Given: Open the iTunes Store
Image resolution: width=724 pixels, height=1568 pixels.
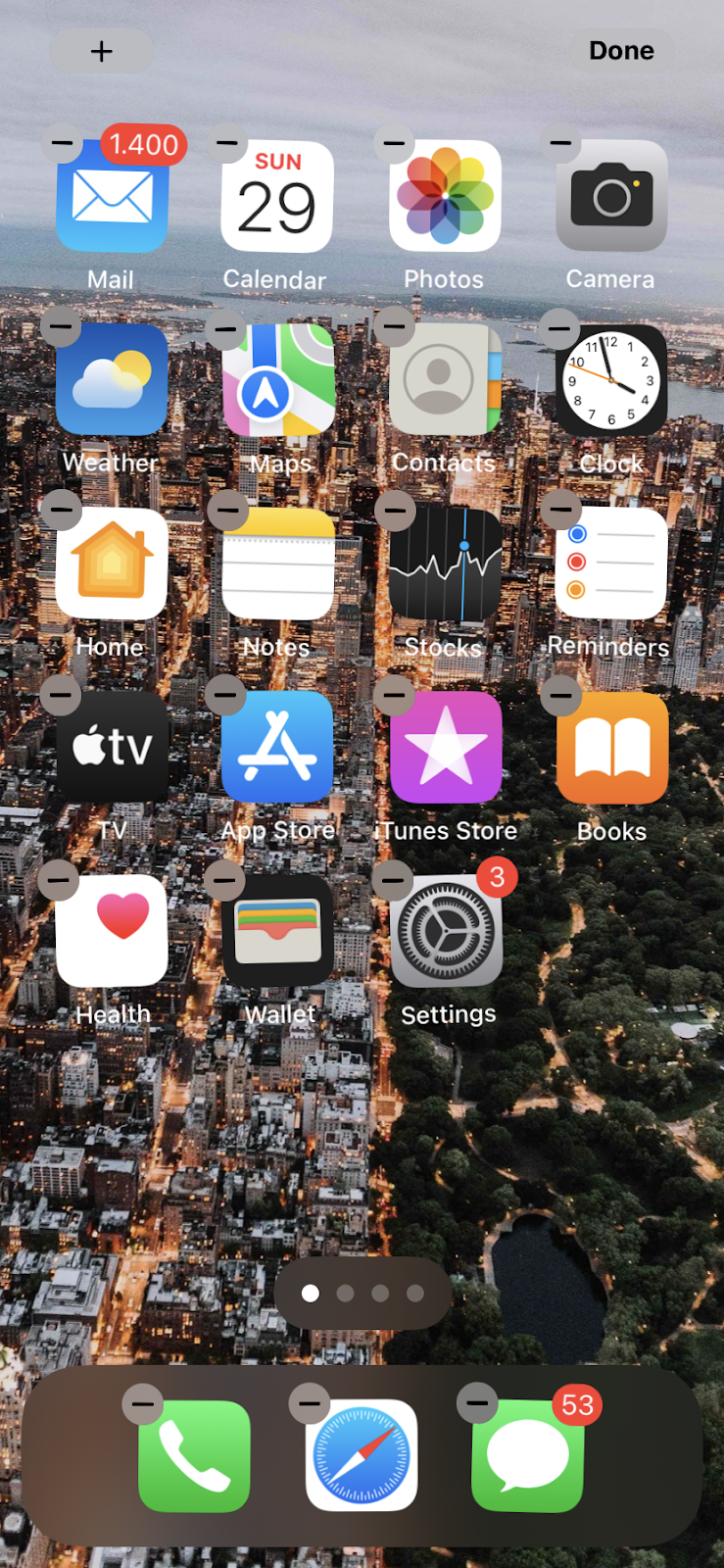Looking at the screenshot, I should click(446, 747).
